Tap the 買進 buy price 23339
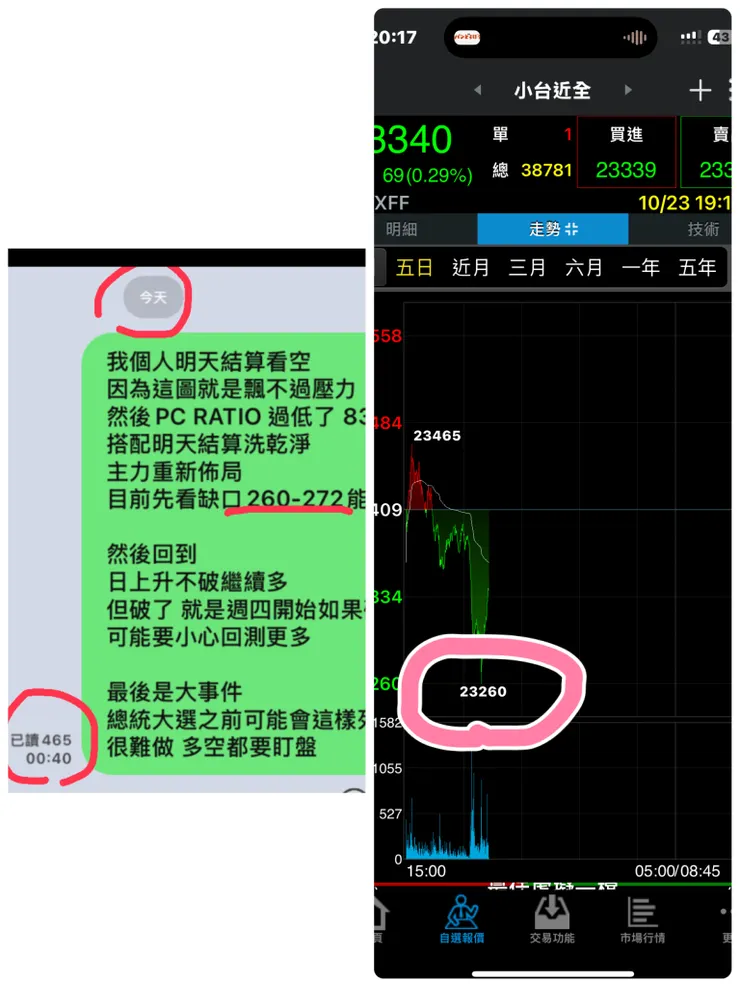740x987 pixels. pos(626,169)
